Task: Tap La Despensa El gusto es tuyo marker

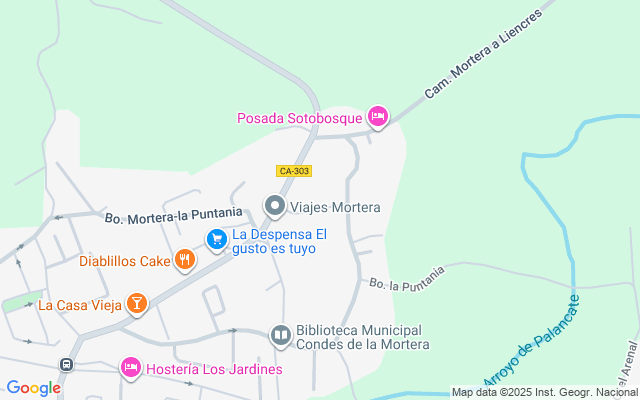Action: click(x=217, y=239)
